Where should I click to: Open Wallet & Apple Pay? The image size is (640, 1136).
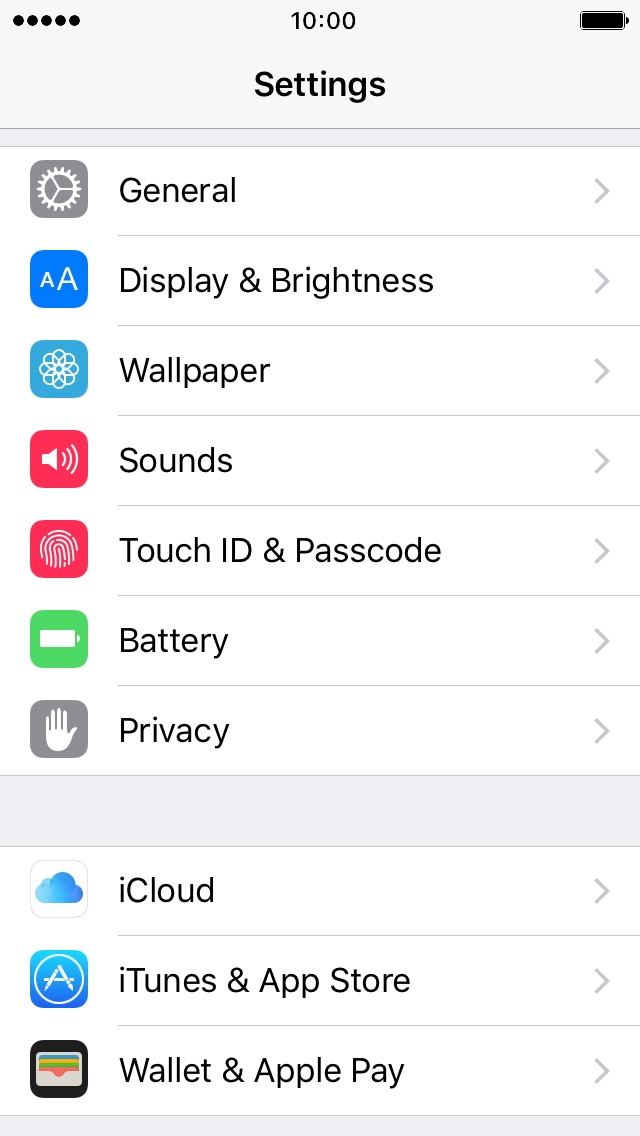tap(320, 1070)
